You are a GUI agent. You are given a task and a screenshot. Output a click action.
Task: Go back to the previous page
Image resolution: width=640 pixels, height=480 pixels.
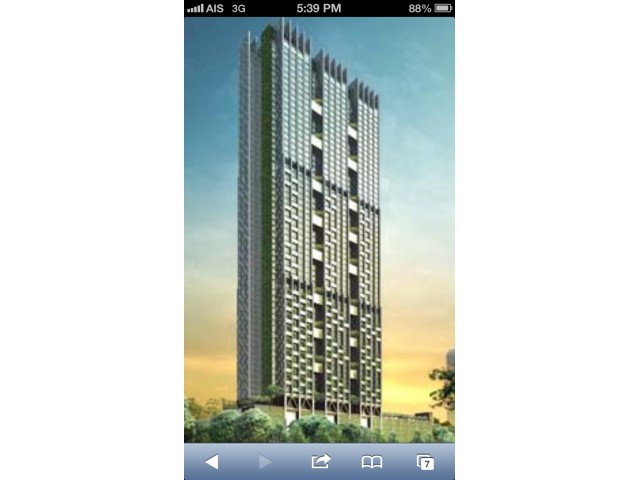point(211,462)
